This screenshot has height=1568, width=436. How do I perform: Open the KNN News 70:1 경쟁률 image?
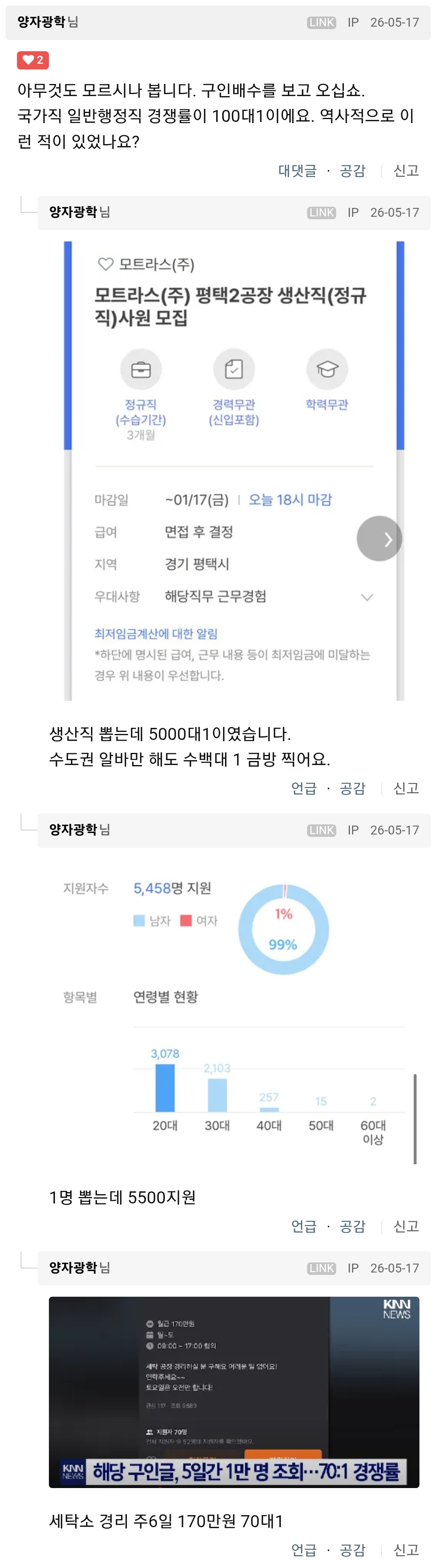[234, 1392]
